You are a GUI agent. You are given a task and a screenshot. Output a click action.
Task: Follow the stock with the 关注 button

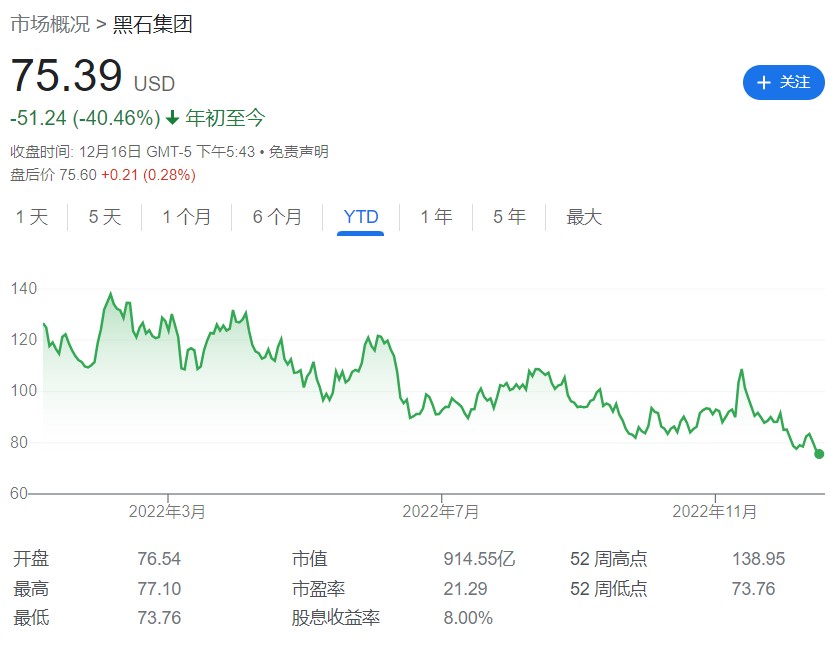(784, 82)
